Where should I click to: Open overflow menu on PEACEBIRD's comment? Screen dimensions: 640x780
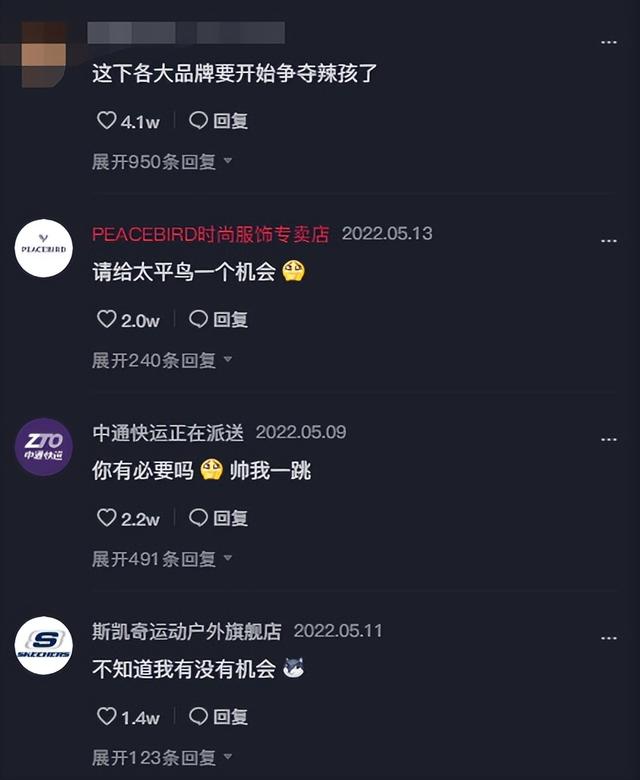click(x=608, y=241)
